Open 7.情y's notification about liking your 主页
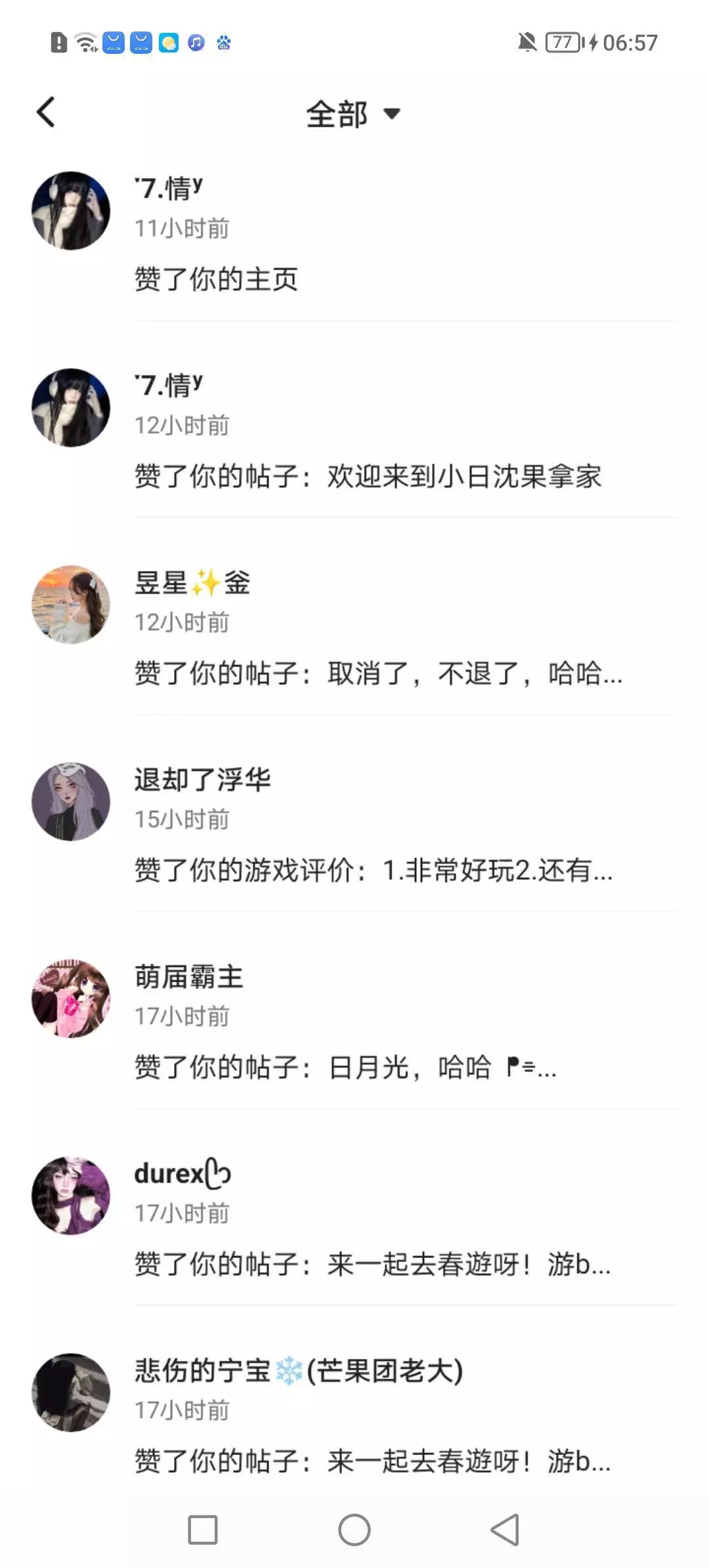 pyautogui.click(x=216, y=279)
